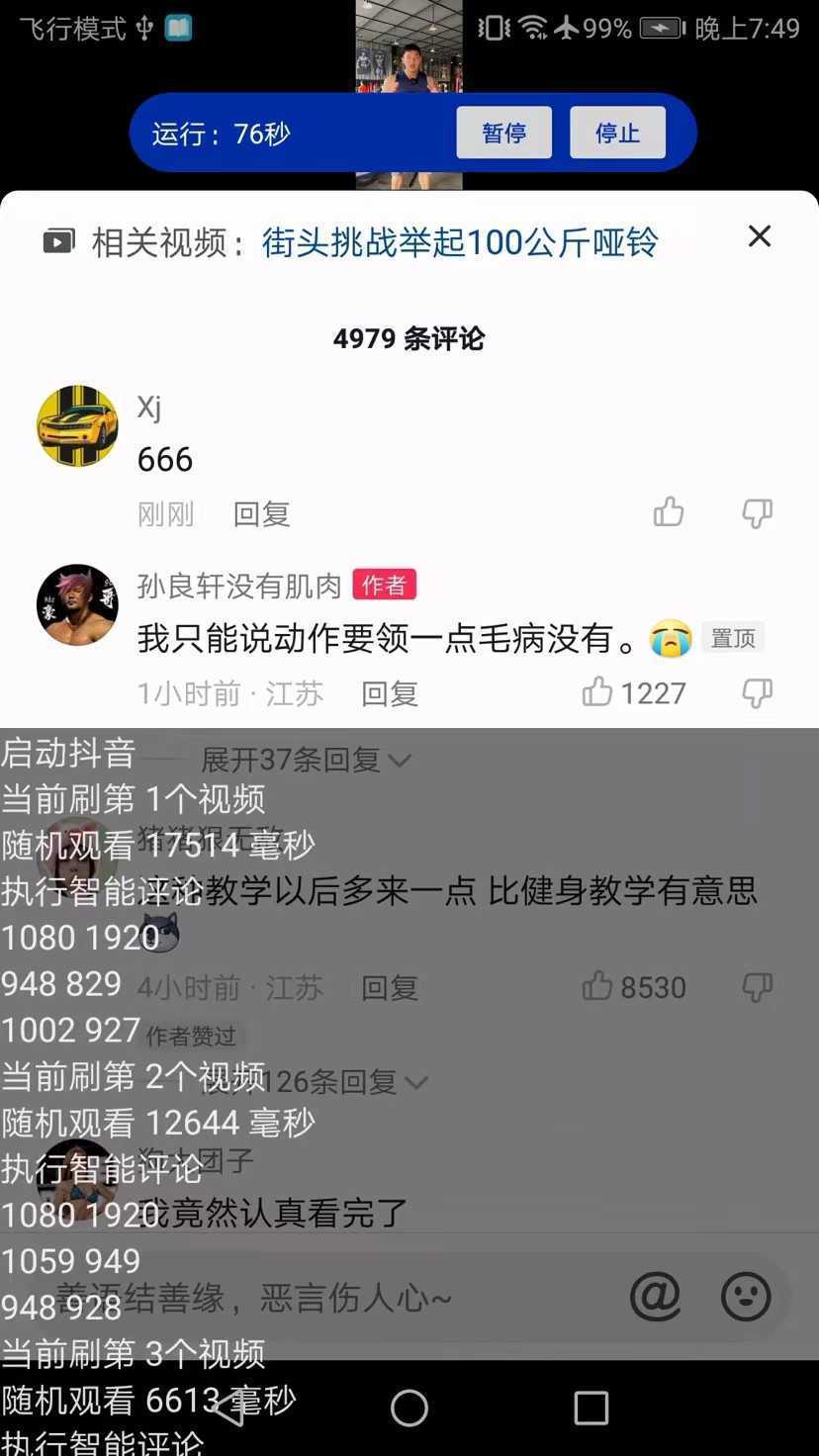Tap thumbs-down on the pinned author comment
819x1456 pixels.
(757, 692)
